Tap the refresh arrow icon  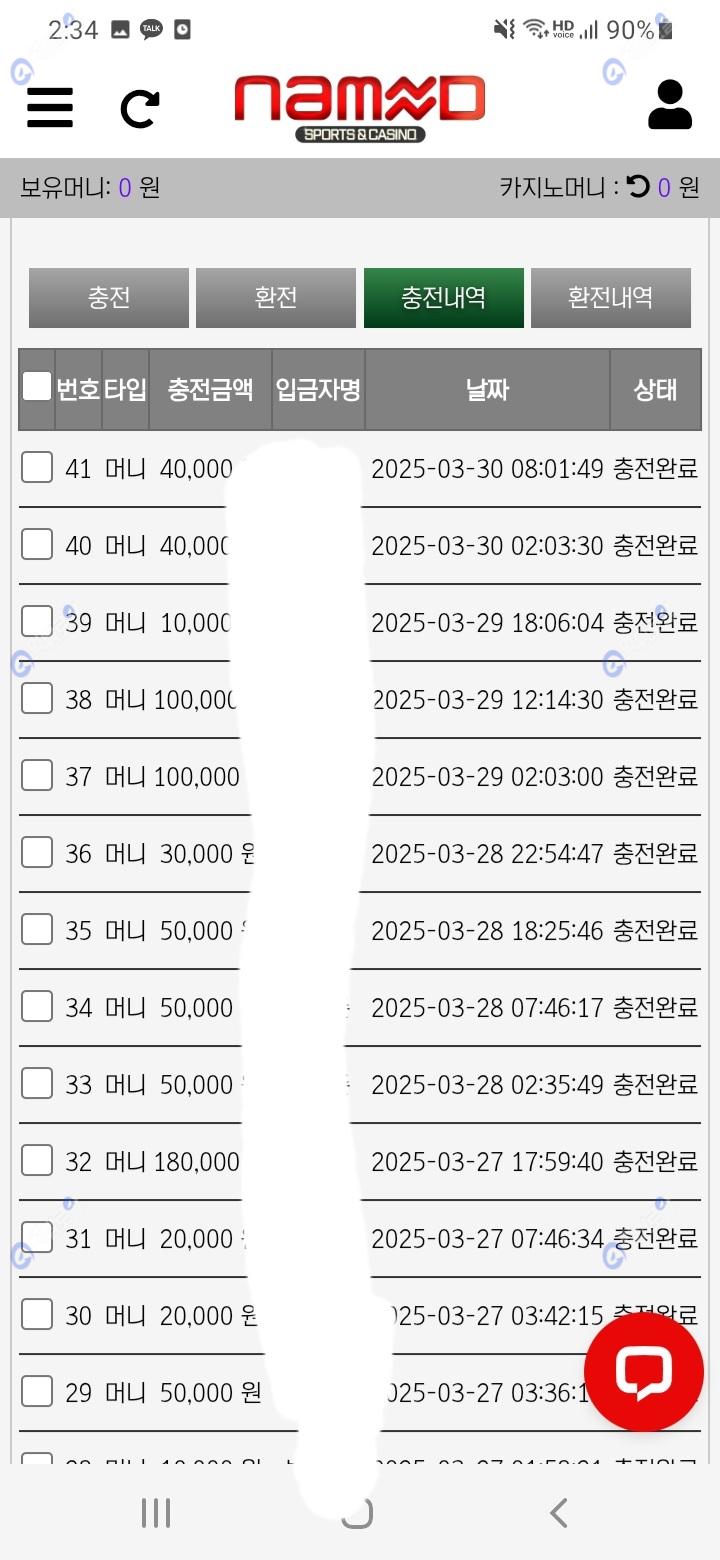pos(140,109)
